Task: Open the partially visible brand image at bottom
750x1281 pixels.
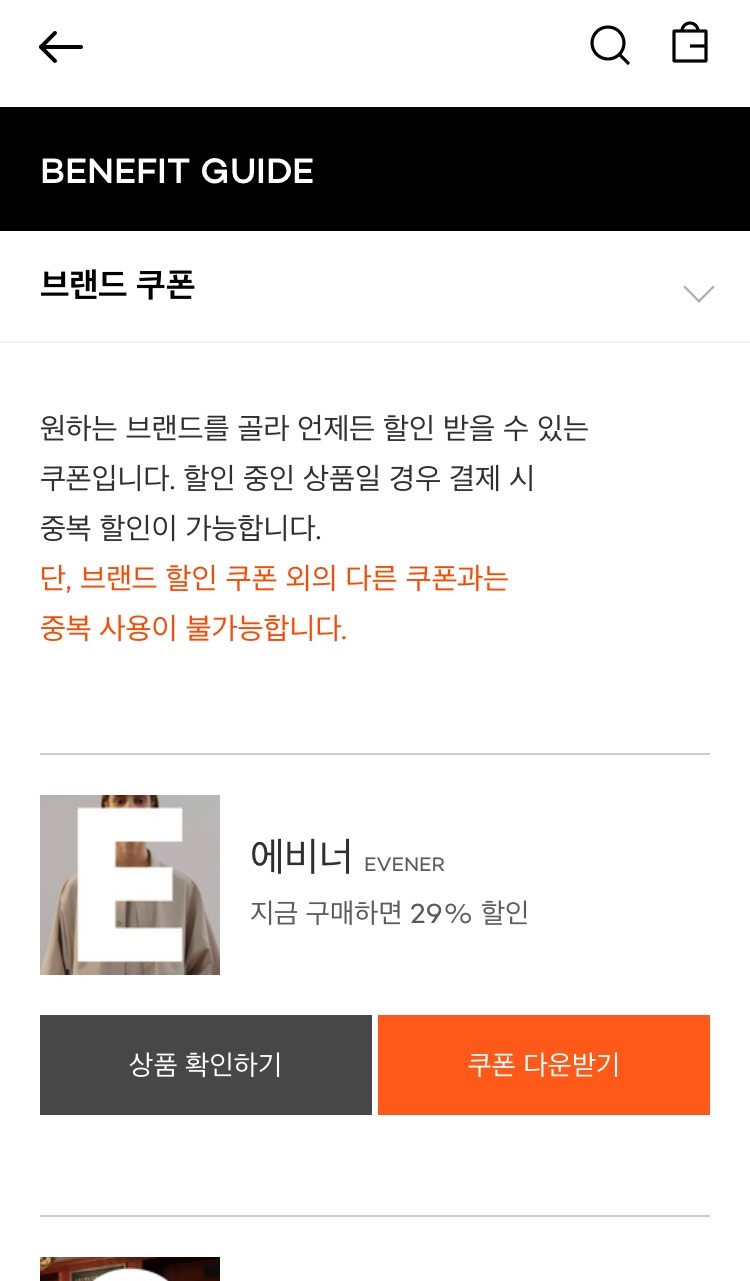Action: click(x=130, y=1270)
